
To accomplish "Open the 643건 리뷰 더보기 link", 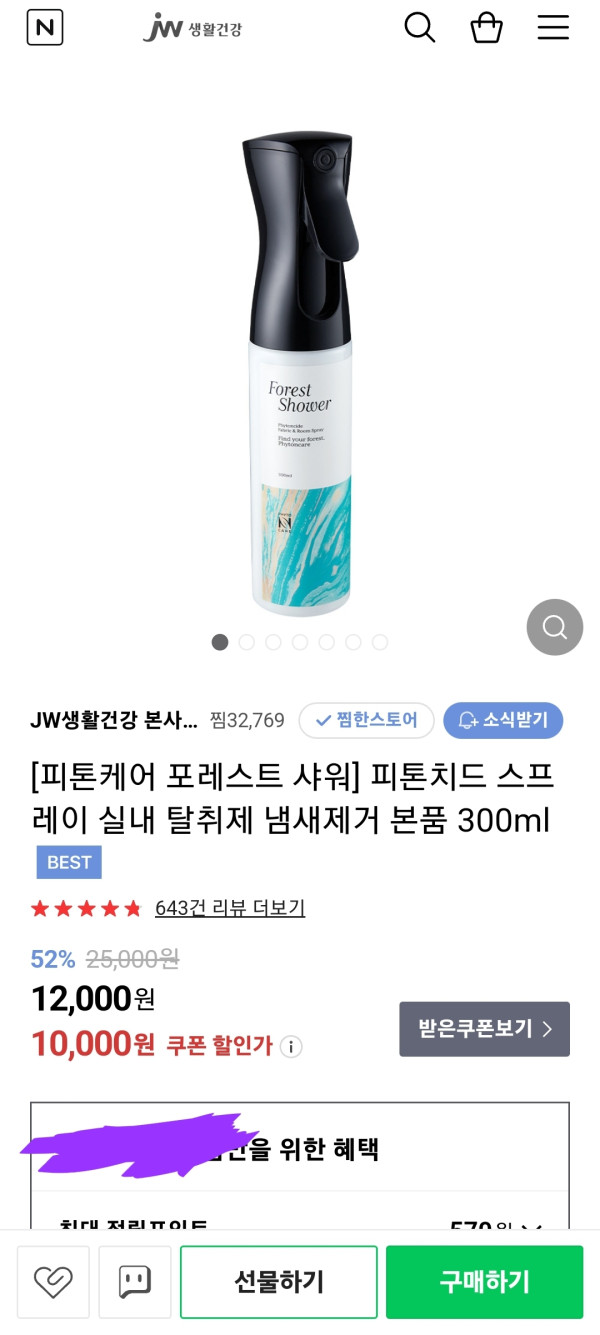I will 230,908.
